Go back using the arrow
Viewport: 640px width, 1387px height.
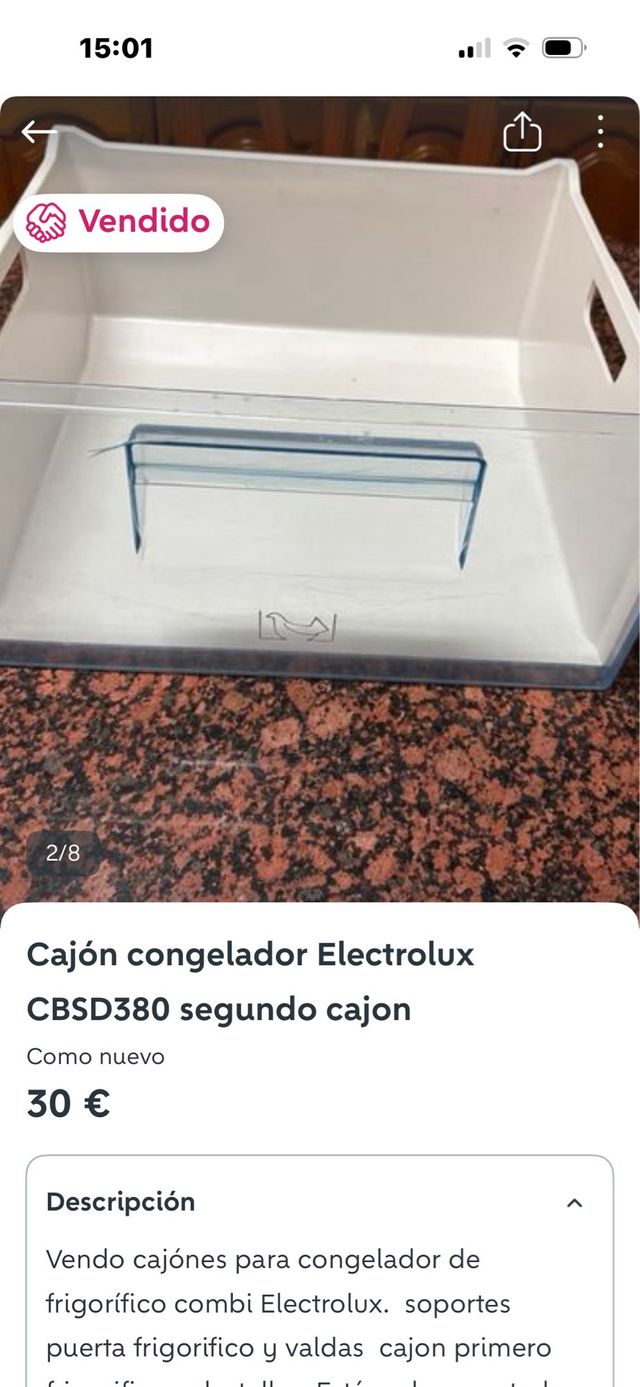[39, 131]
